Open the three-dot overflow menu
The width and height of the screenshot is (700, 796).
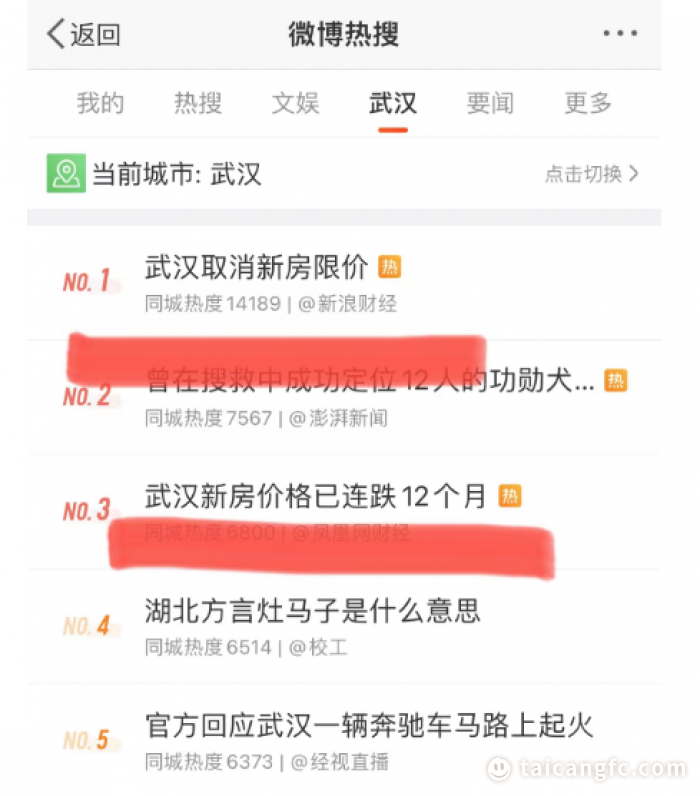[x=619, y=34]
